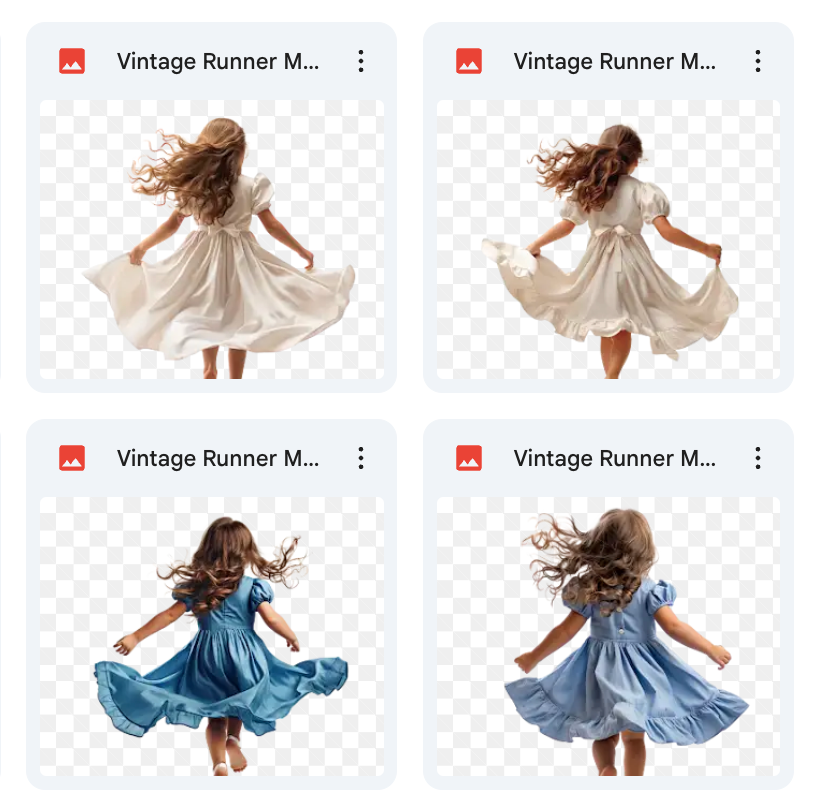Show more options for the smooth white dress file
This screenshot has width=814, height=800.
coord(361,61)
